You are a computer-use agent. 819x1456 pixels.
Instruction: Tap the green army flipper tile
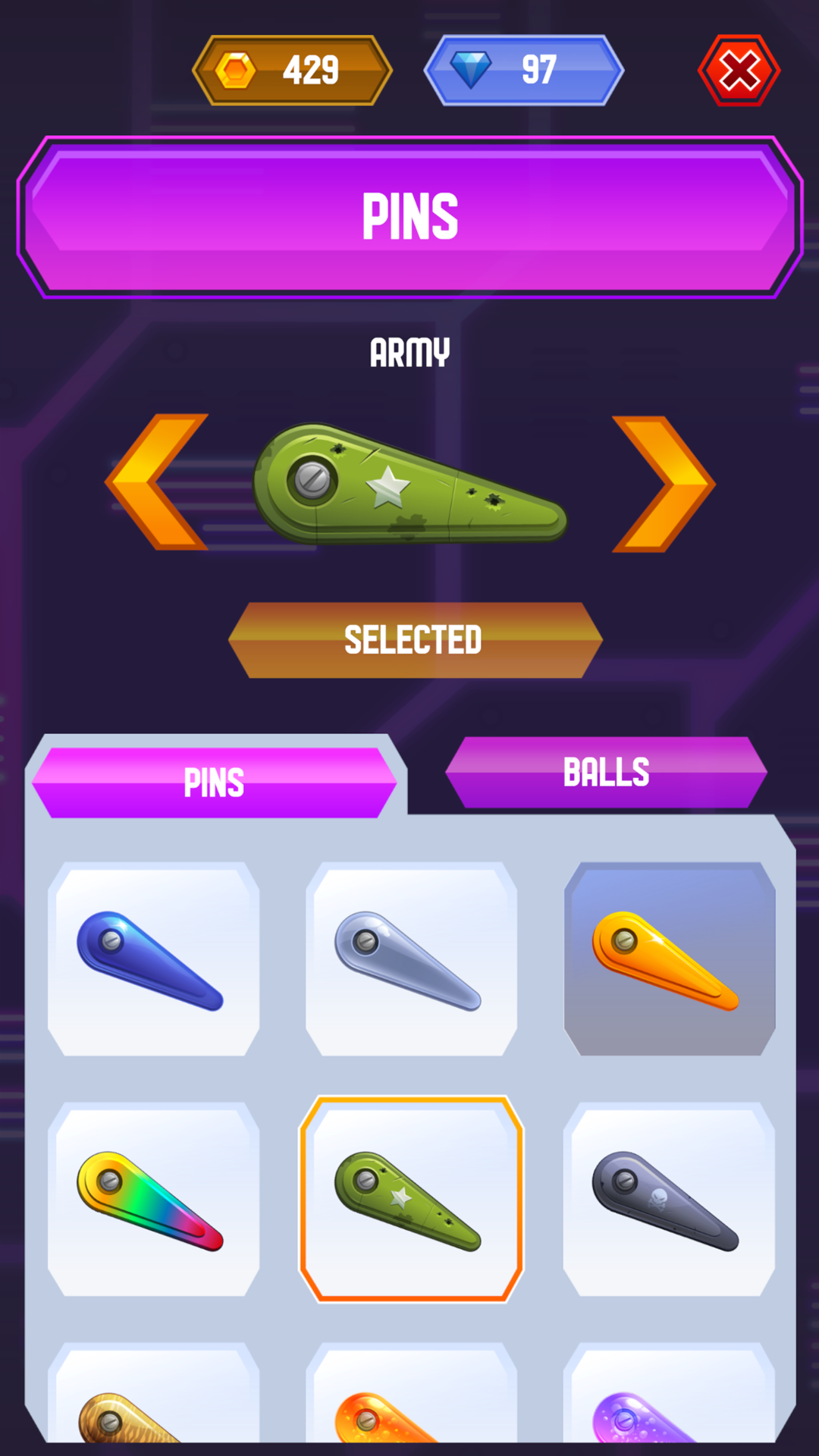(411, 1200)
